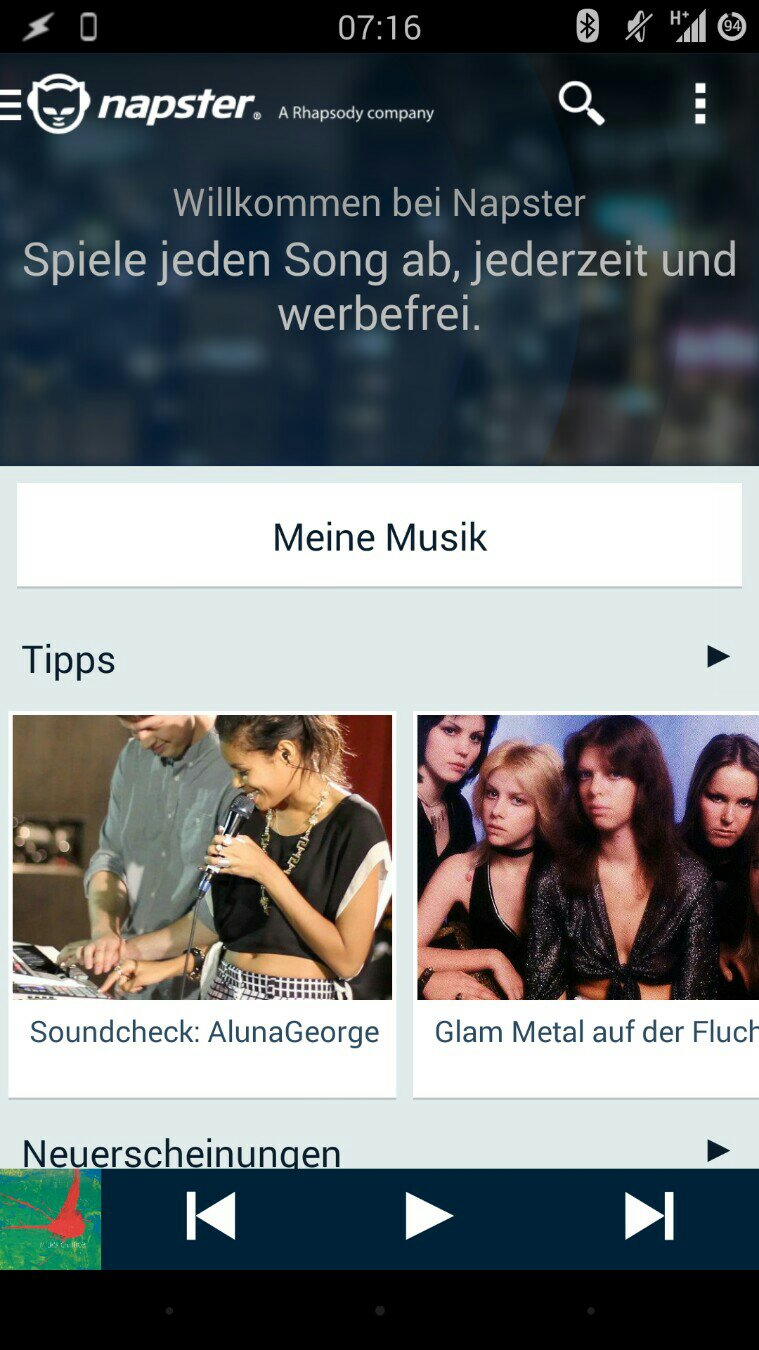Open the navigation drawer menu
This screenshot has width=759, height=1350.
[12, 104]
